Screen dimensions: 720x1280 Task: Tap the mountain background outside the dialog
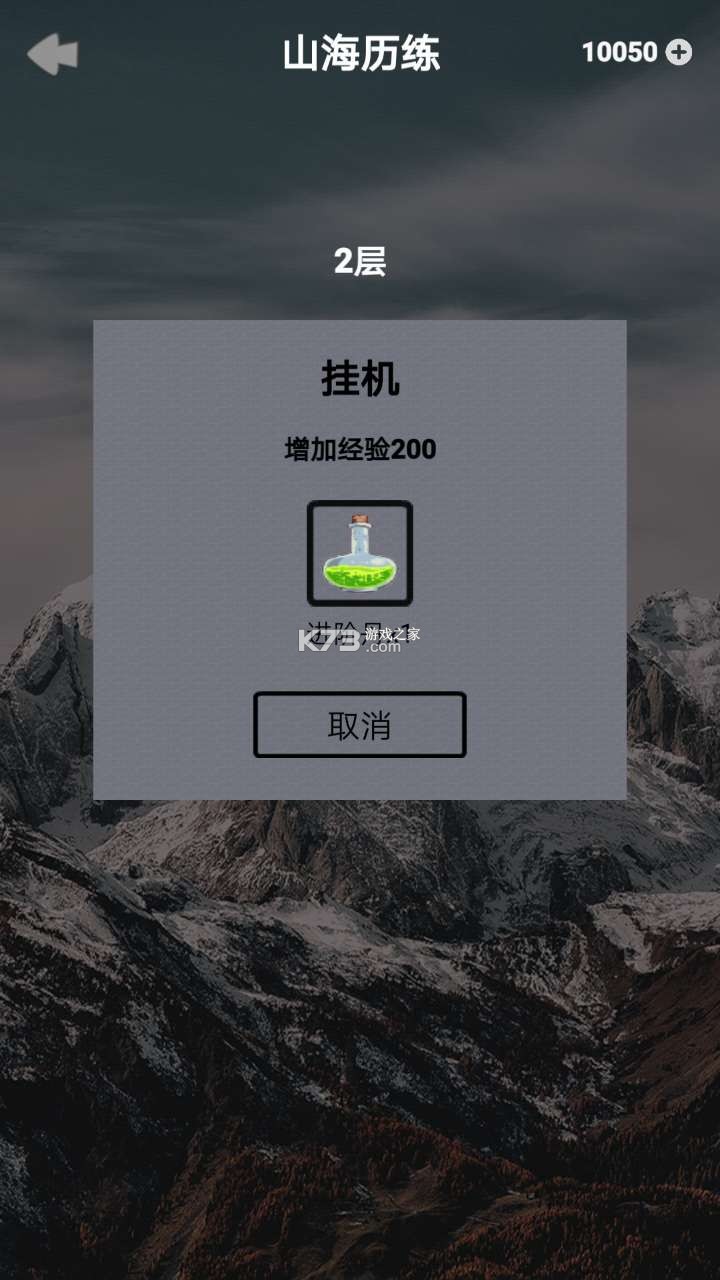point(360,1050)
